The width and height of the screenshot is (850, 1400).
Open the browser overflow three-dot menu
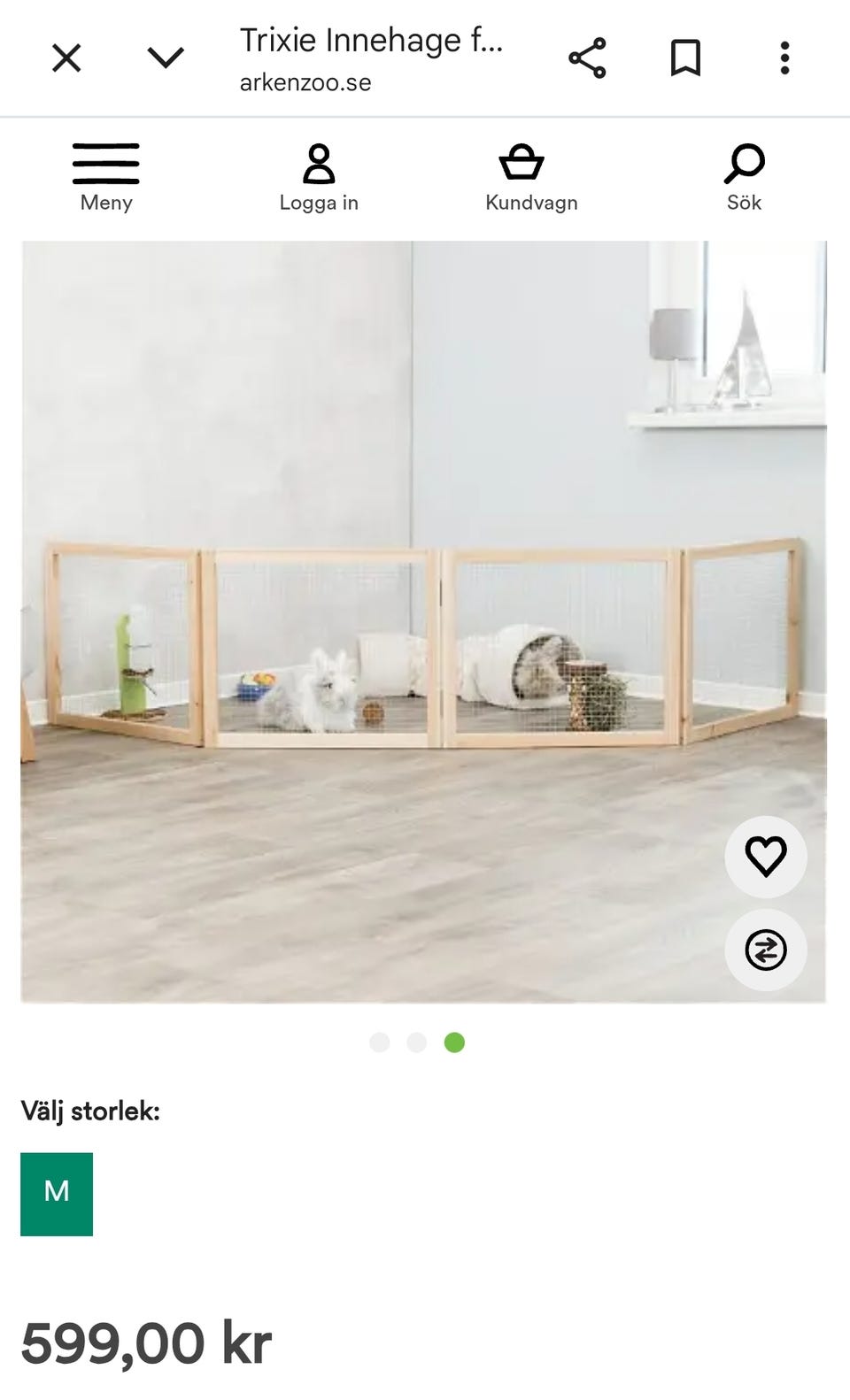click(x=784, y=58)
